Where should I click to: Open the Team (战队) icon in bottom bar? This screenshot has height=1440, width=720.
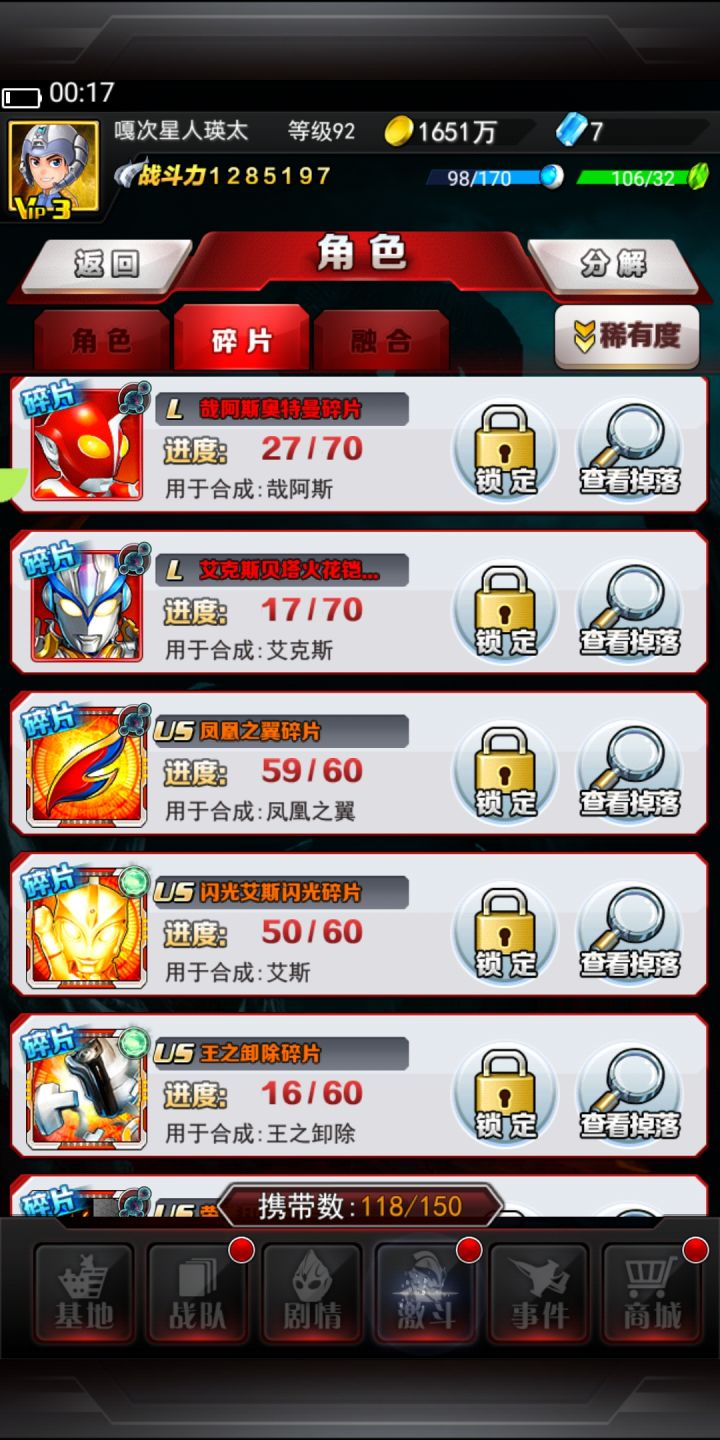point(196,1295)
